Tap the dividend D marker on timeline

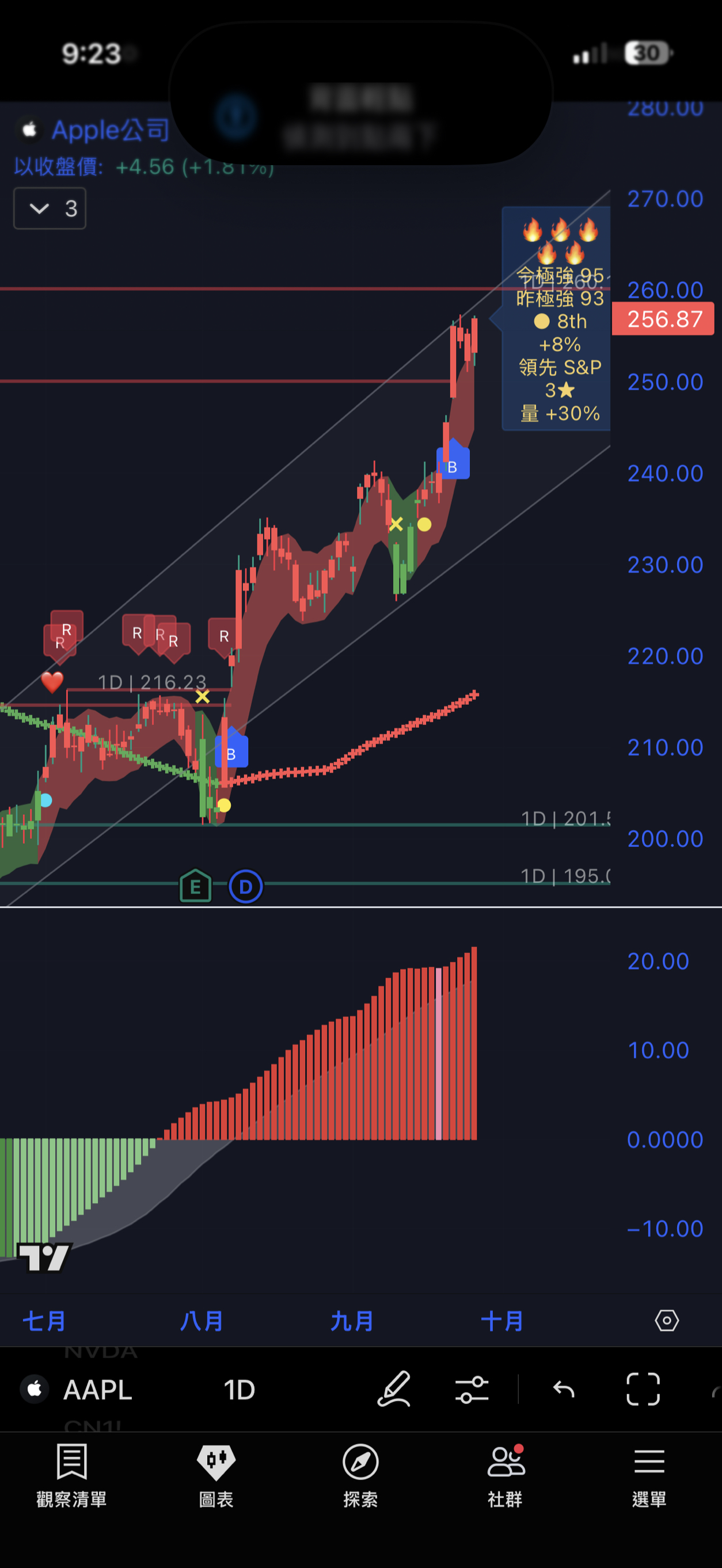pos(245,887)
